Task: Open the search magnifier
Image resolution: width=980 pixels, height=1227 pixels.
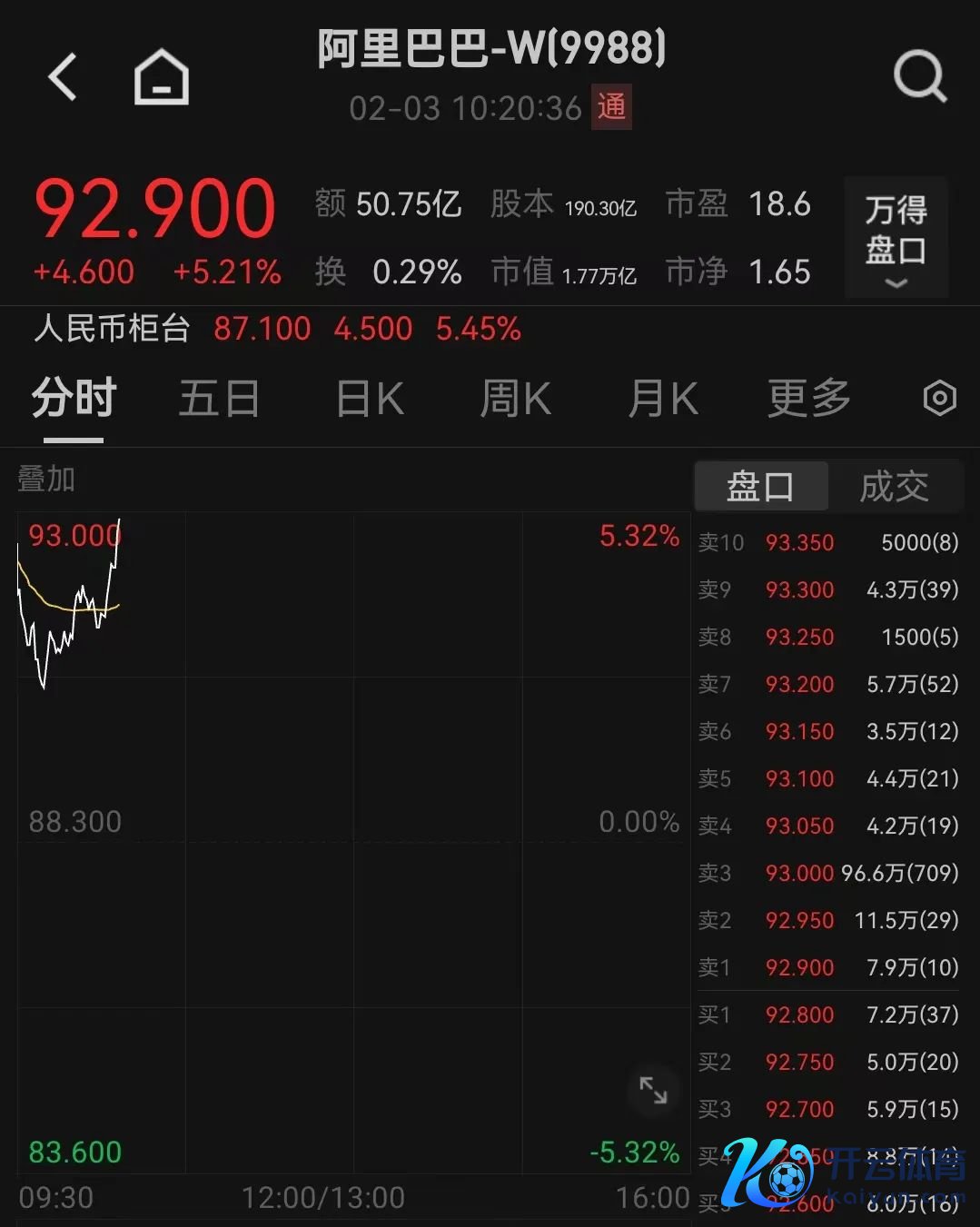Action: (919, 76)
